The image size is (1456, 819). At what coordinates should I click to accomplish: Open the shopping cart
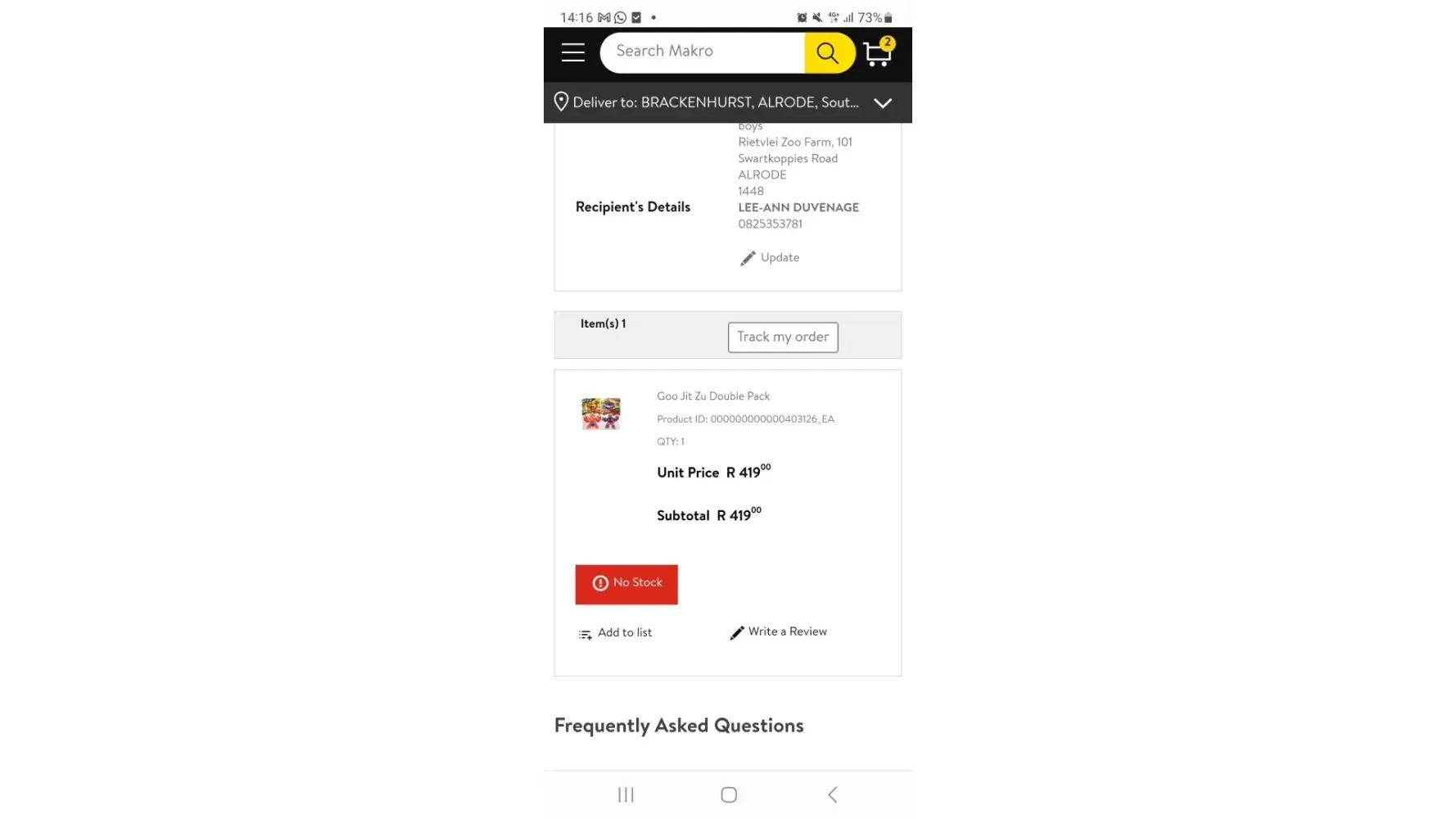click(x=878, y=53)
